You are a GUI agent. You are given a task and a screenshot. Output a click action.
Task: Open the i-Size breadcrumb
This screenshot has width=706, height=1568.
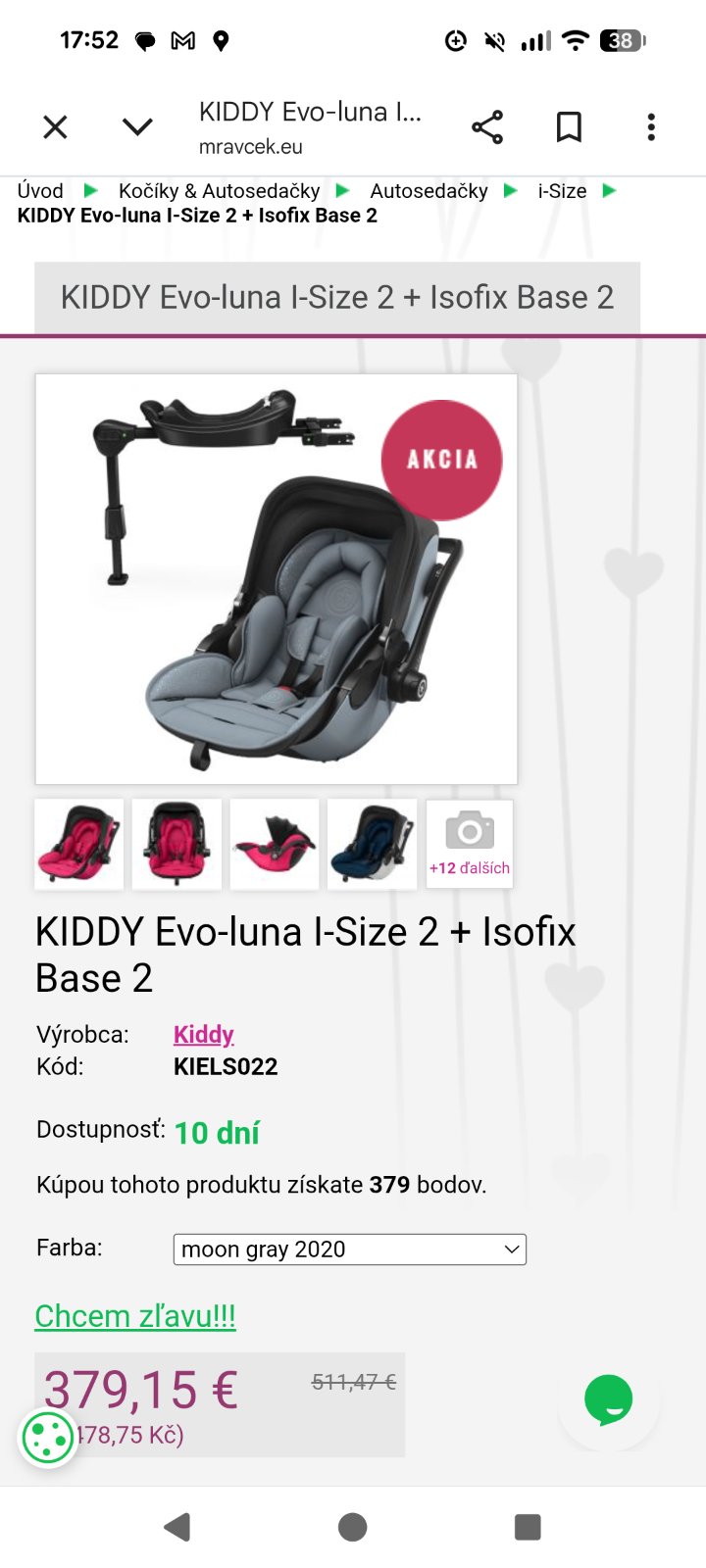(x=562, y=191)
